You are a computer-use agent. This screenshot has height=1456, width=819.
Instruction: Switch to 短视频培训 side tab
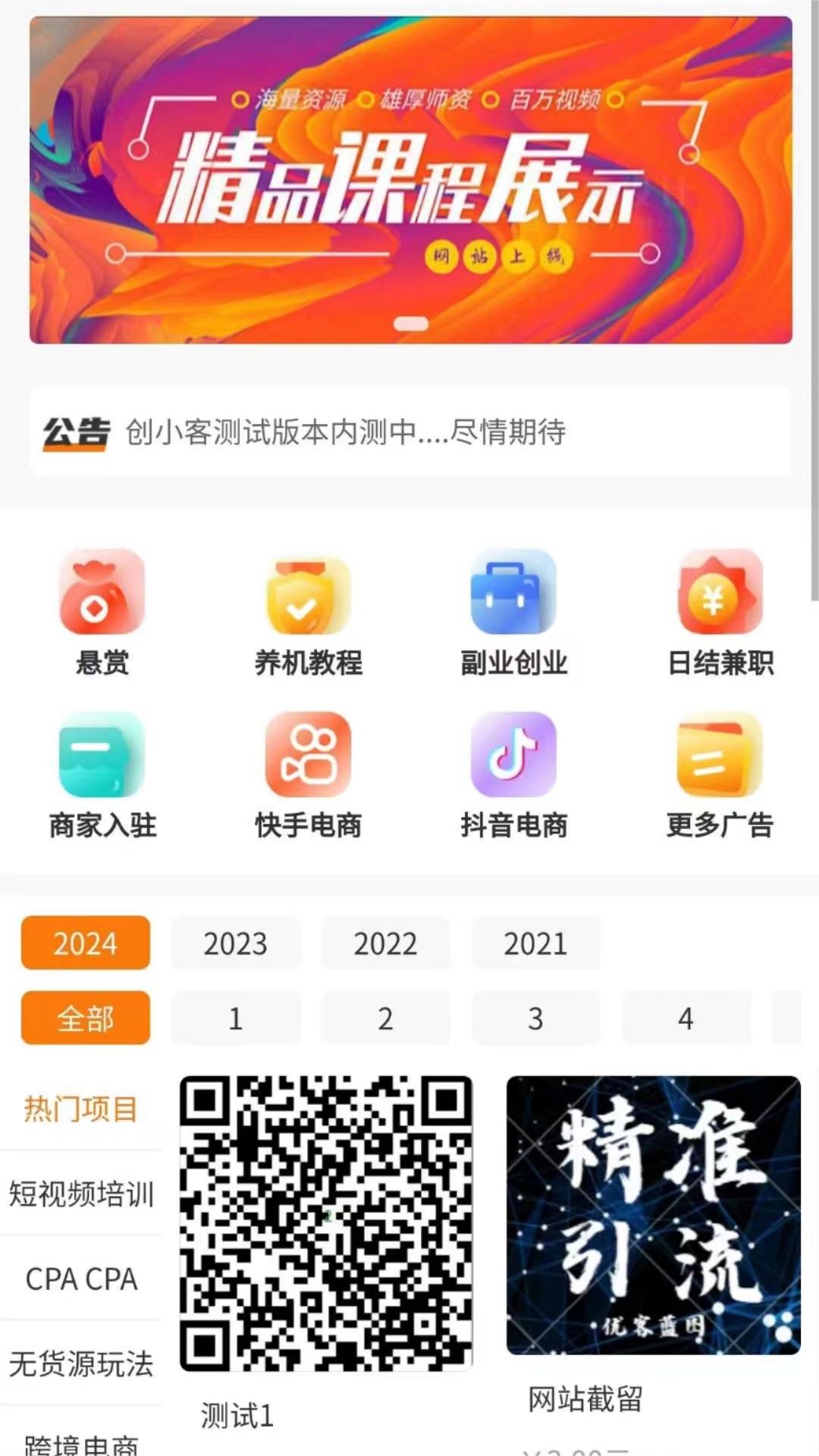tap(81, 1194)
